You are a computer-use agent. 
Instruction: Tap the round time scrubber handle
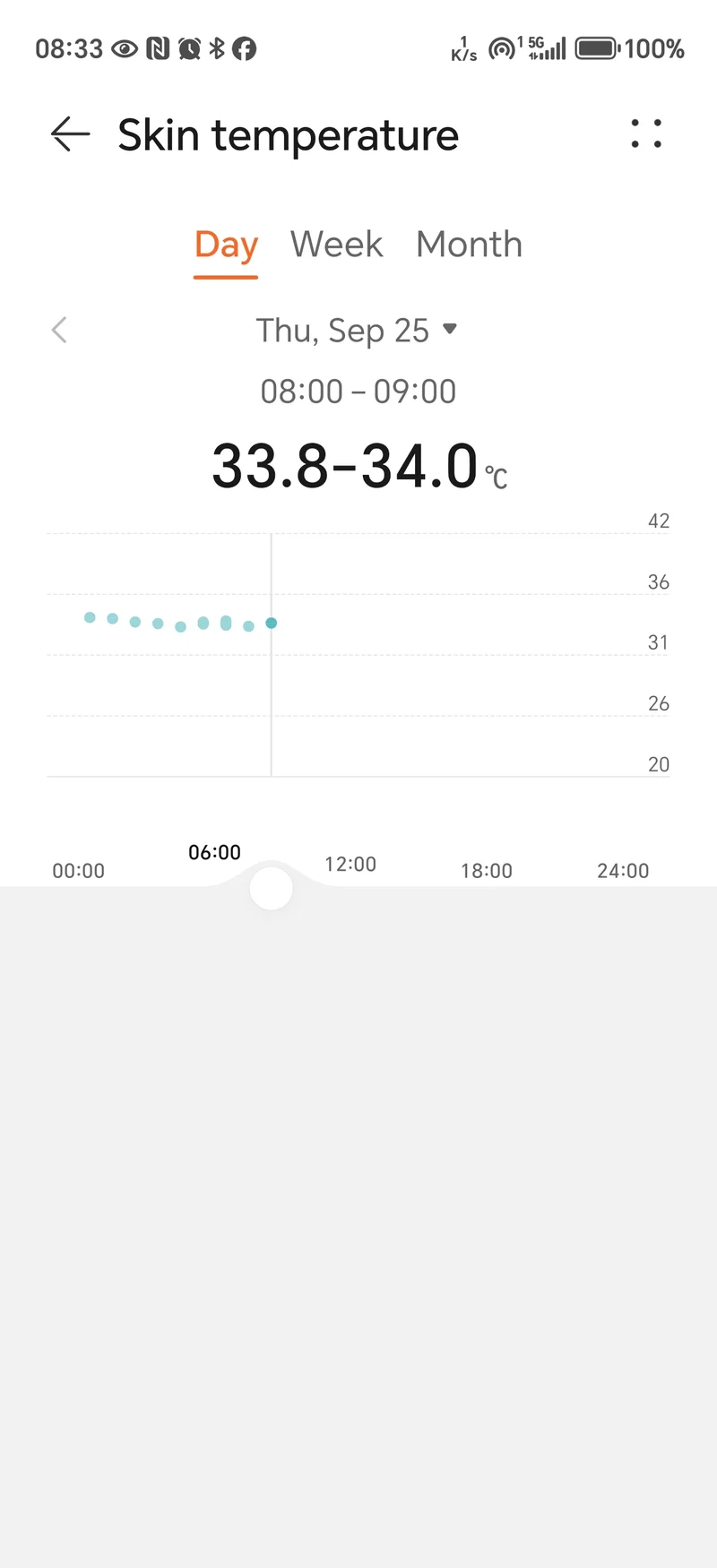click(272, 888)
